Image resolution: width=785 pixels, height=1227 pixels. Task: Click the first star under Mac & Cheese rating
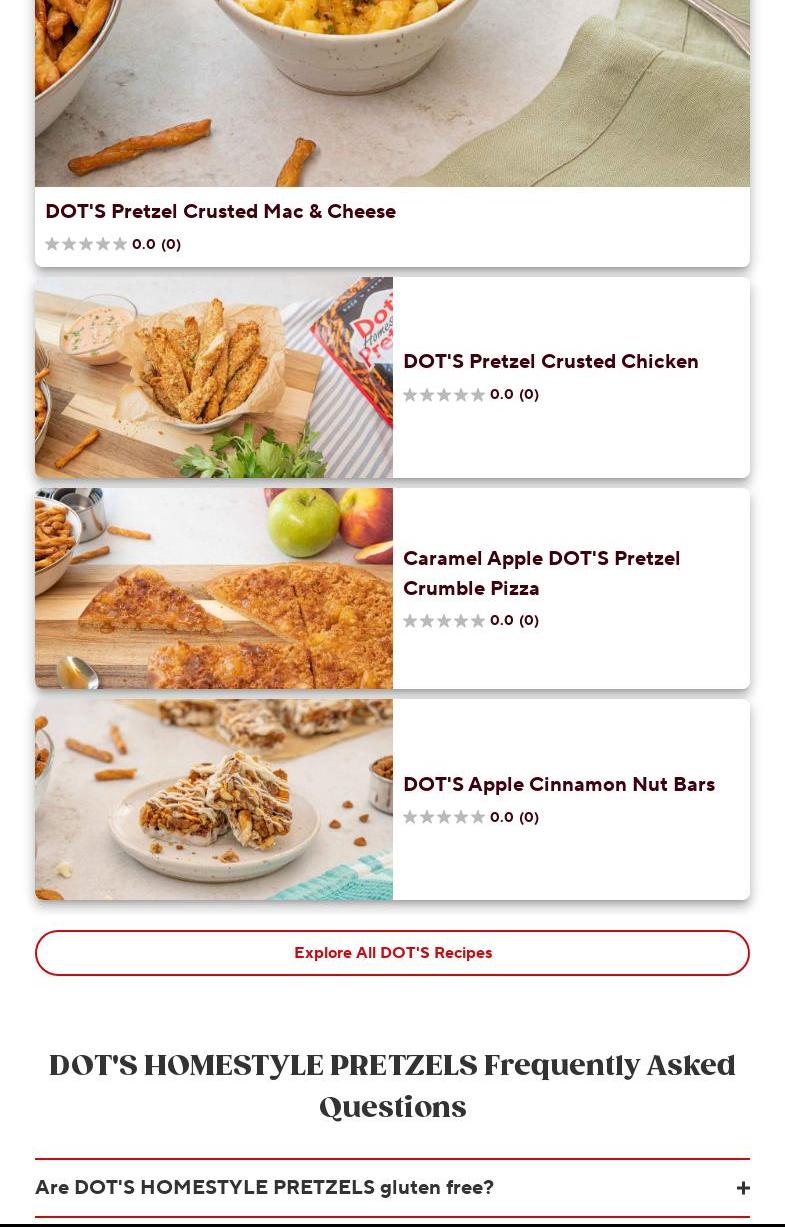point(52,244)
